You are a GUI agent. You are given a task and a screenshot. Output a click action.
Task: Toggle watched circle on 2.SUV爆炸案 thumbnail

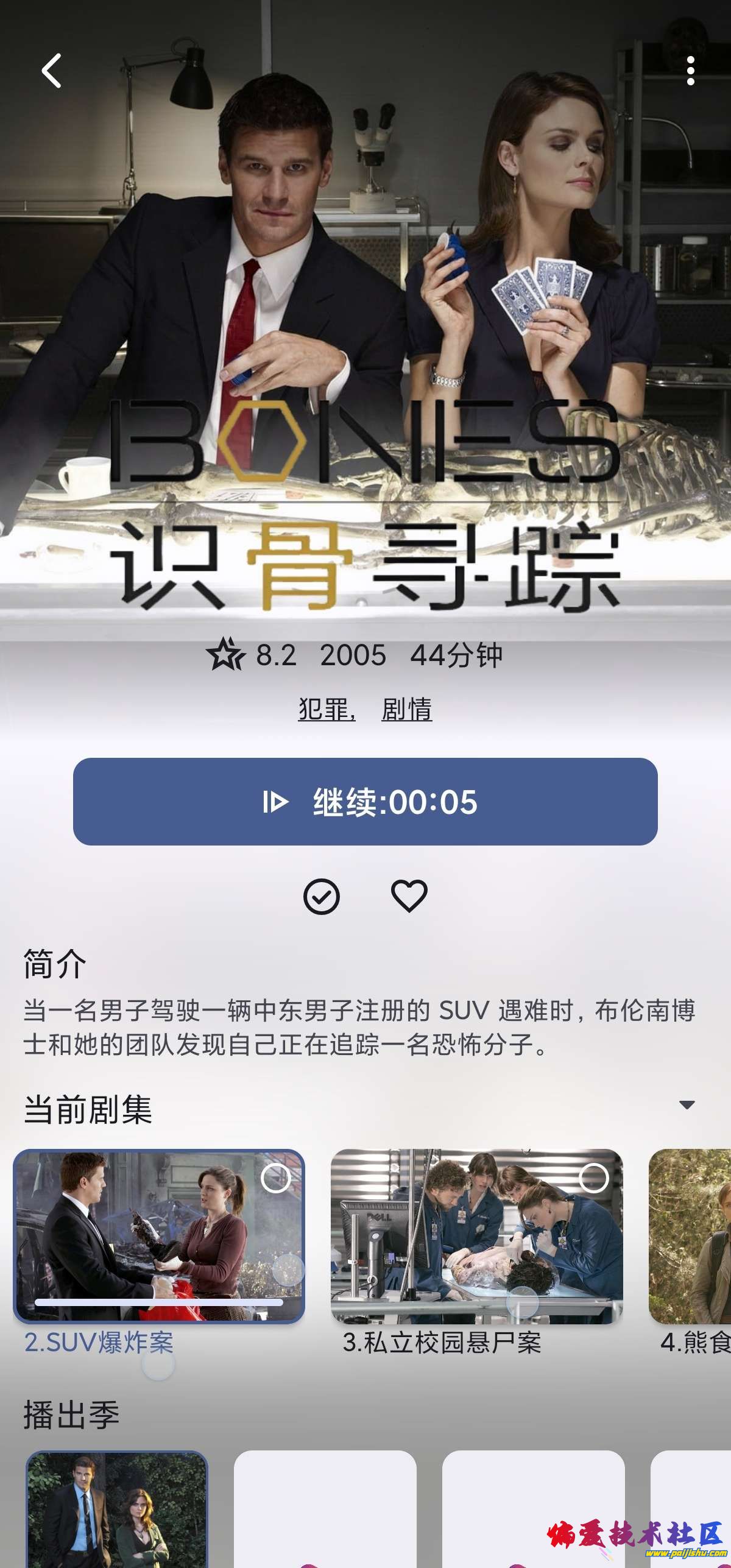pos(275,1179)
